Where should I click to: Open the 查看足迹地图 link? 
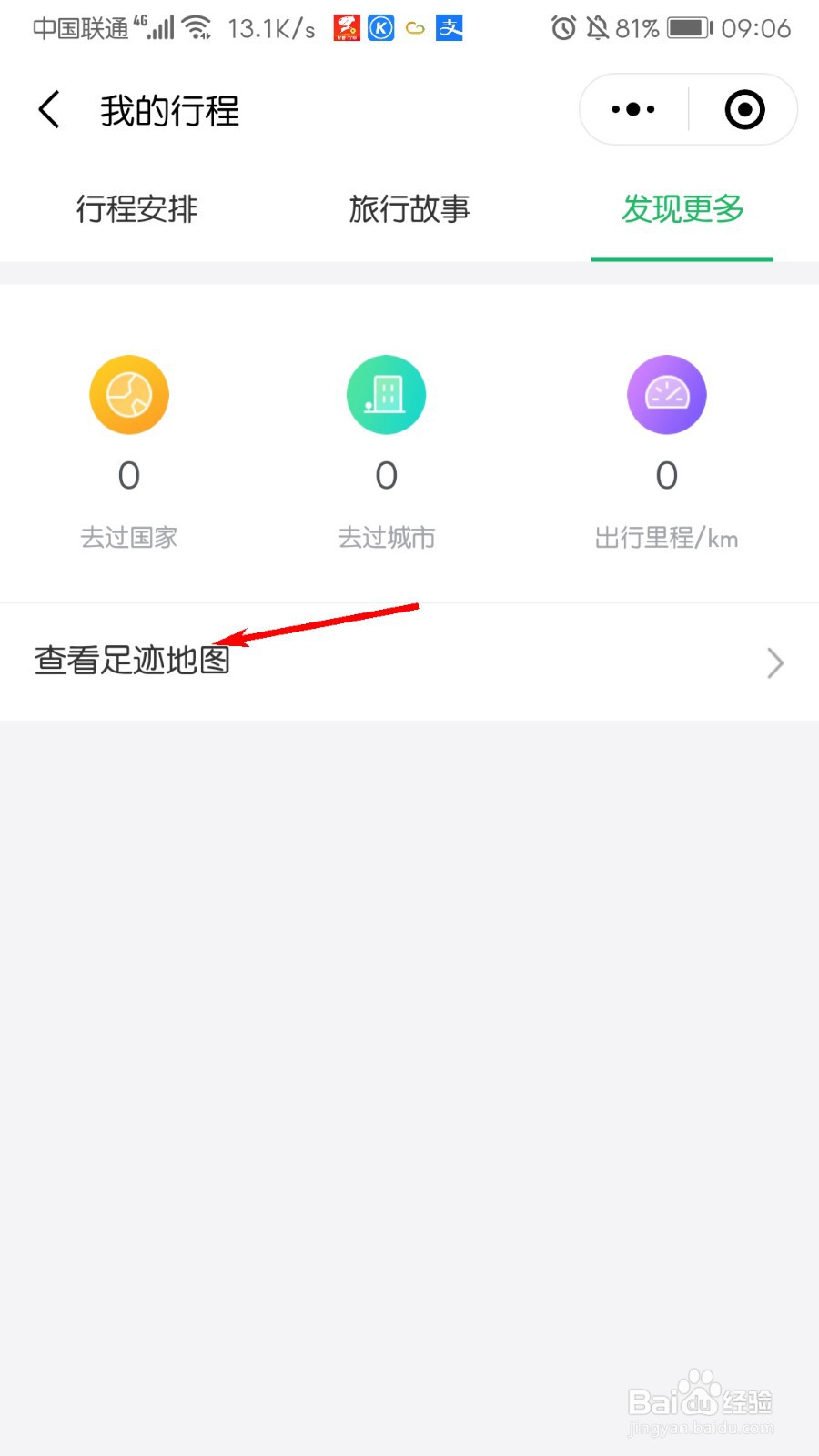[132, 662]
